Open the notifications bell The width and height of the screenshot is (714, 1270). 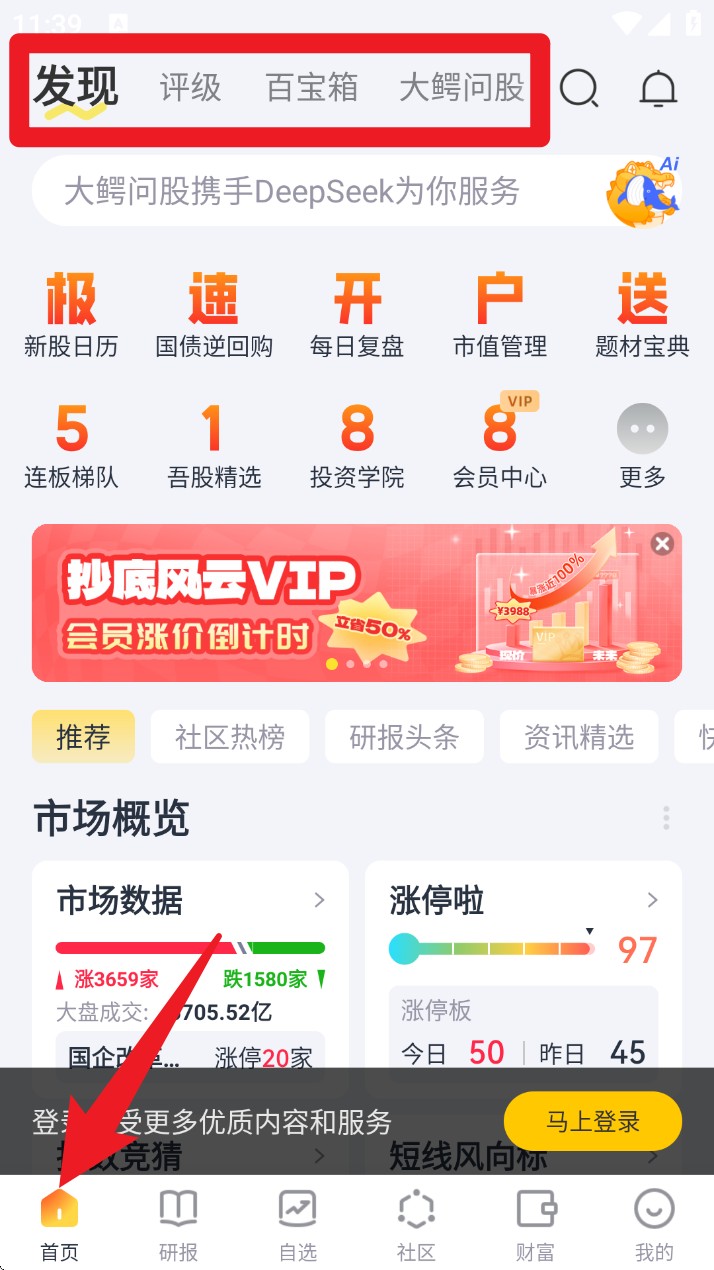pyautogui.click(x=658, y=89)
